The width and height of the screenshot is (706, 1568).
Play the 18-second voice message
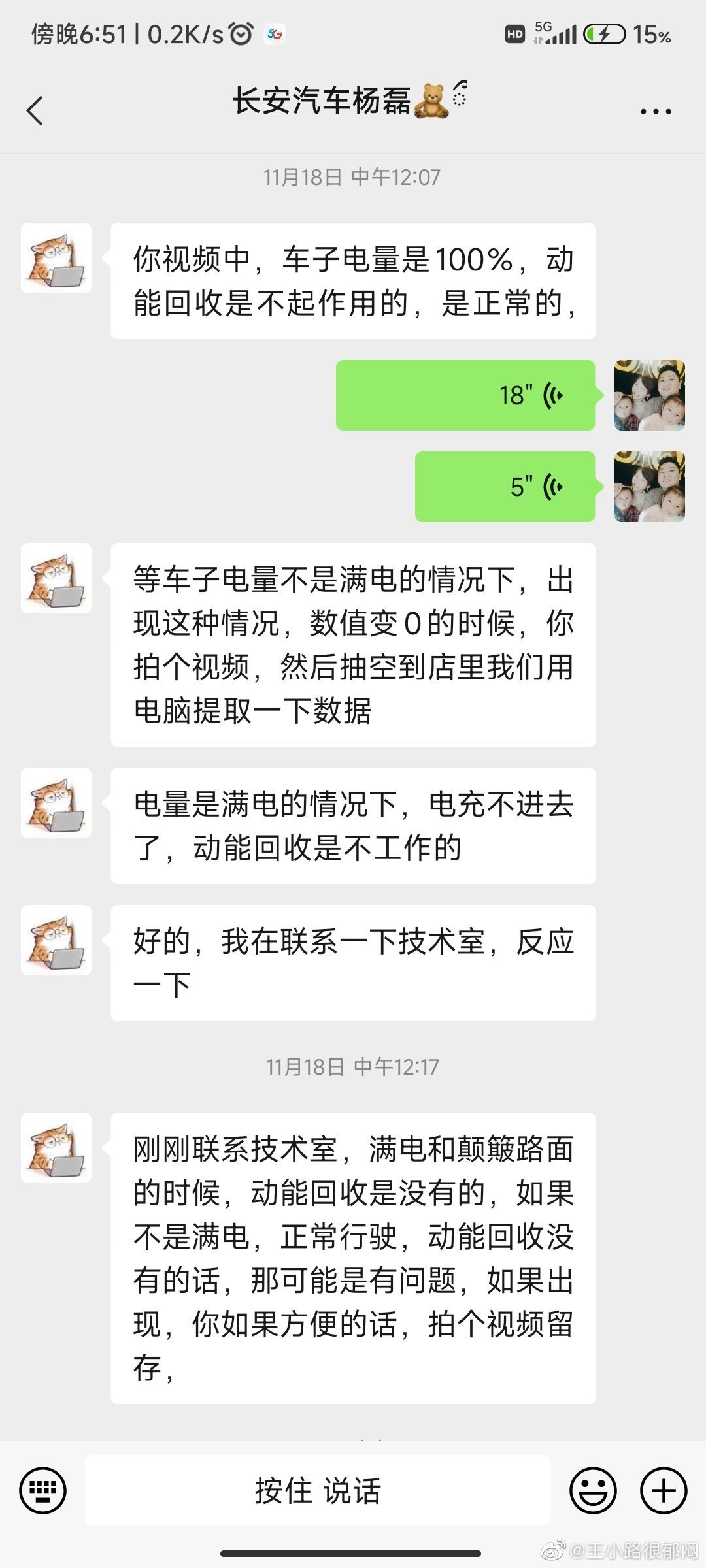click(465, 395)
